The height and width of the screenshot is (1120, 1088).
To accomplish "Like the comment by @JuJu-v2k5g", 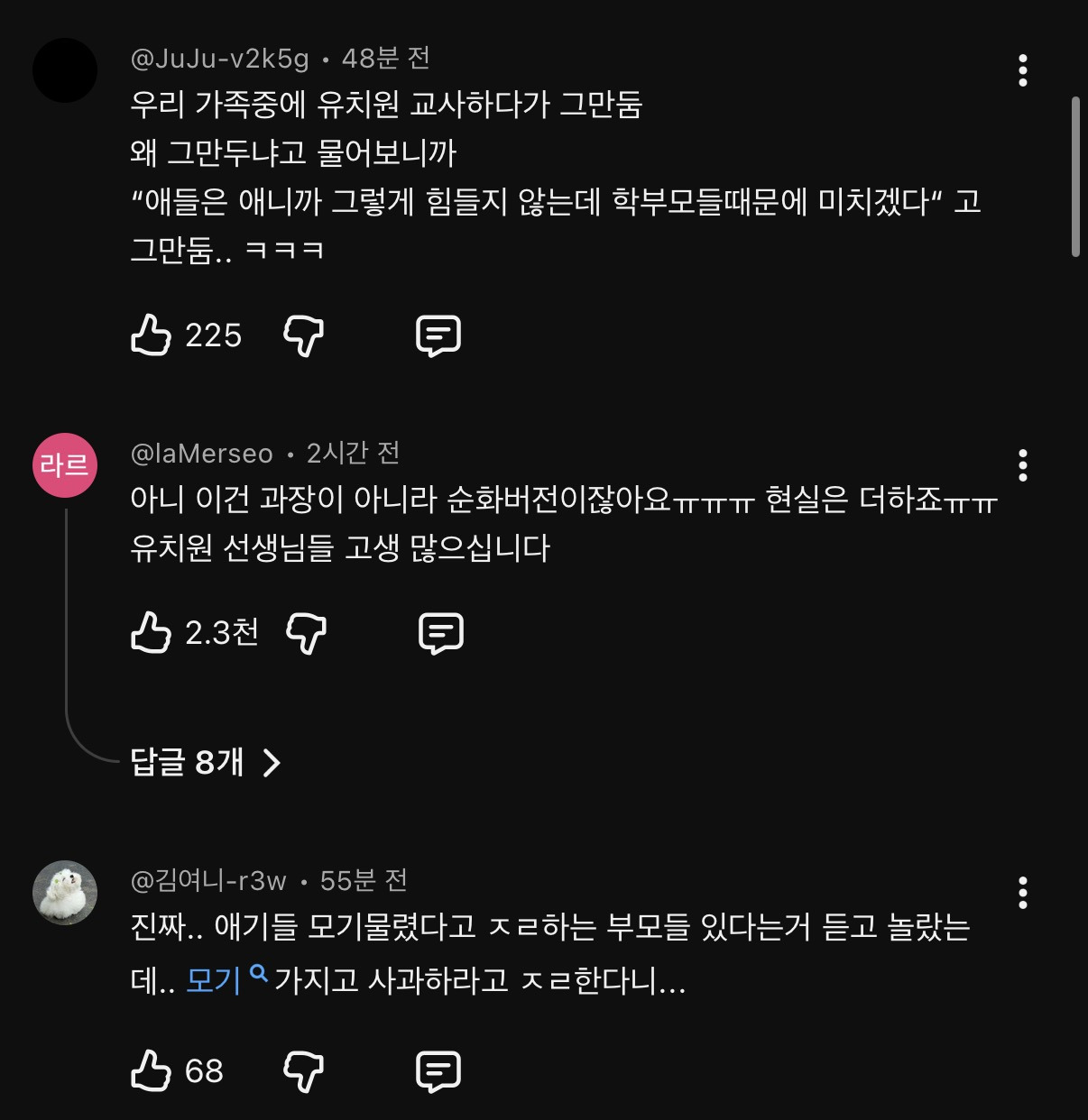I will pos(151,335).
